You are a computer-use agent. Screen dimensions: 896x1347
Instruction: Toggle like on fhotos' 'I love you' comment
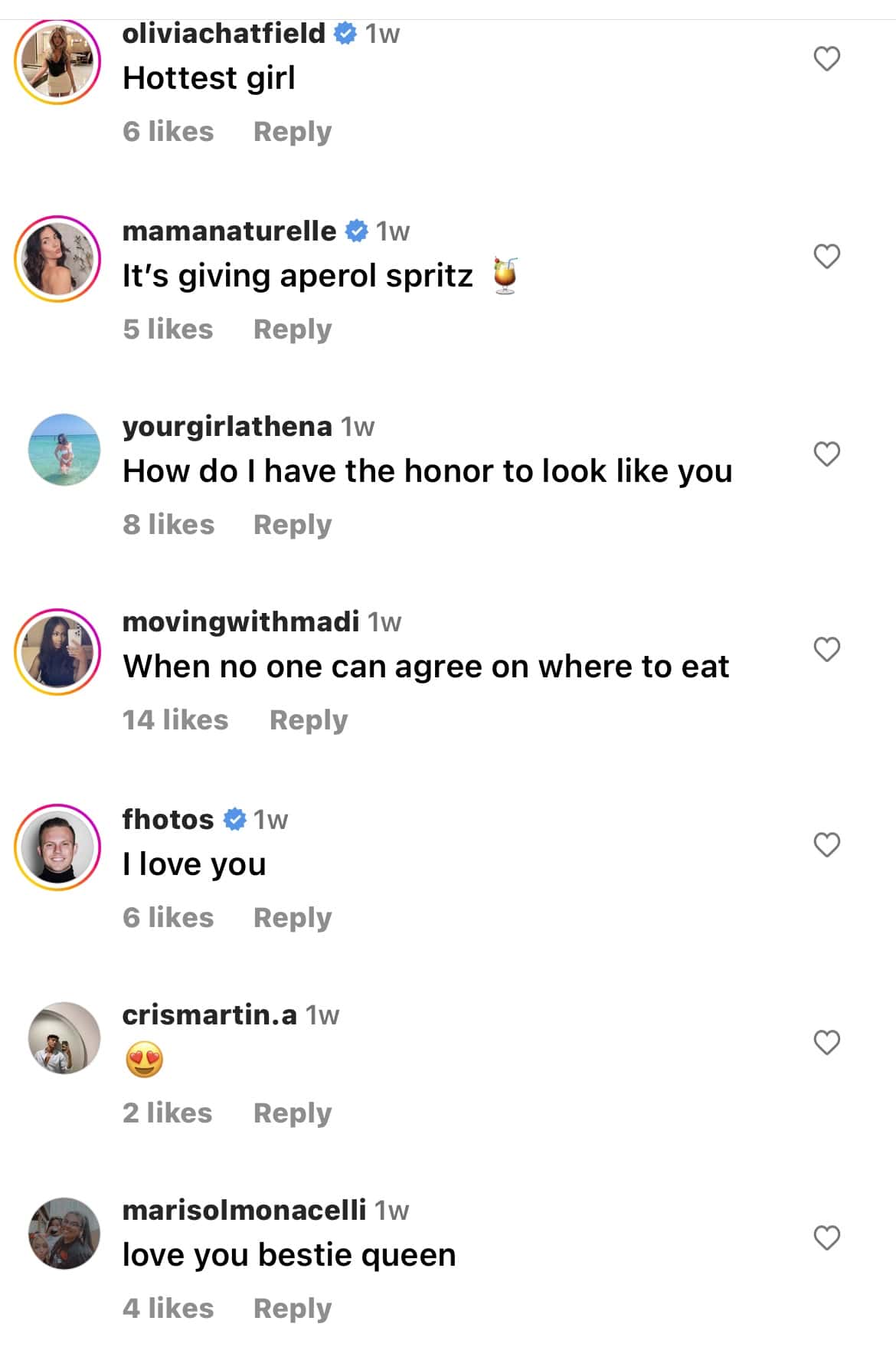click(826, 844)
